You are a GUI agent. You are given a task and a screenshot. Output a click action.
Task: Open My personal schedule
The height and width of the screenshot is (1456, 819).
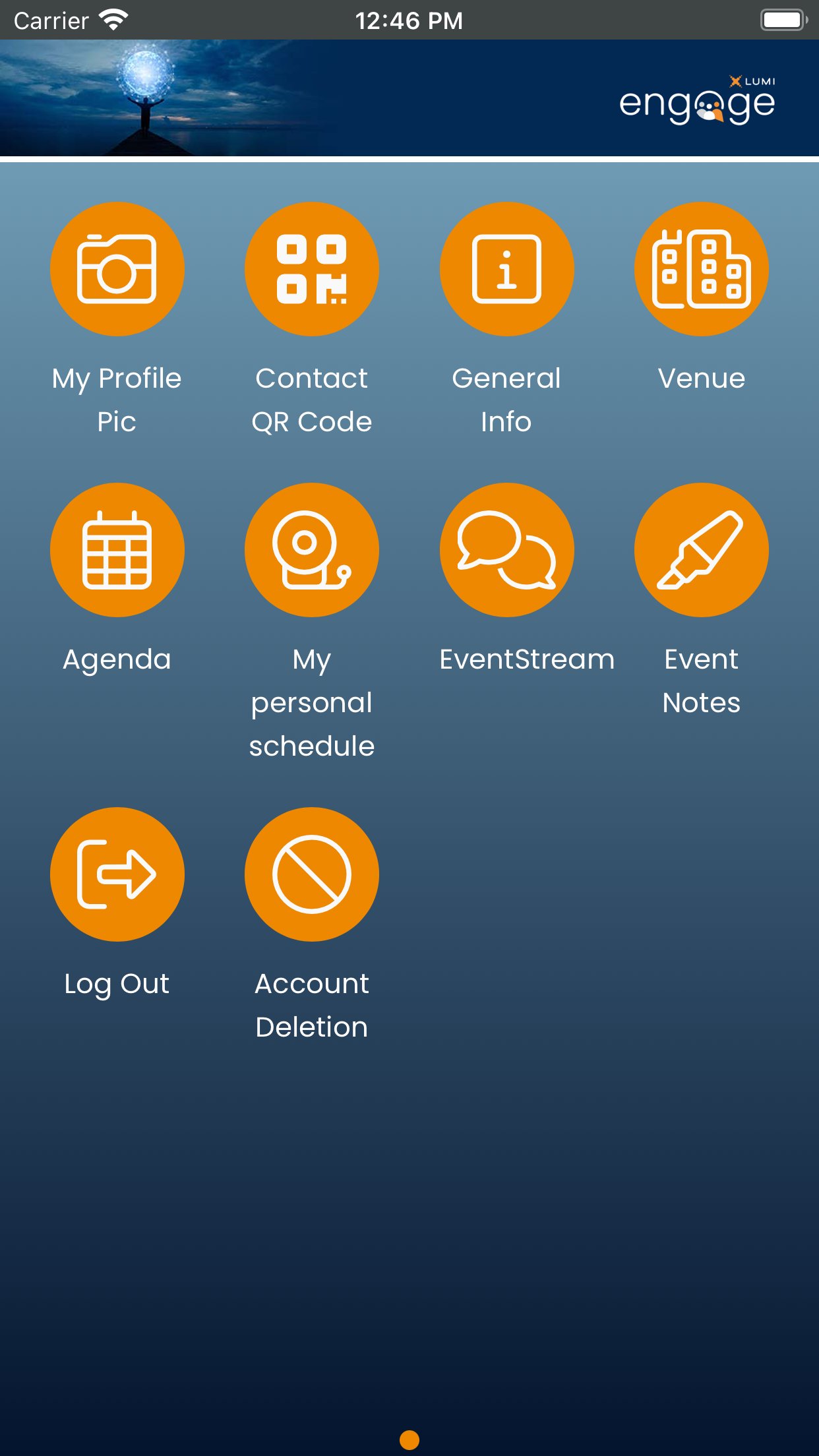[311, 549]
